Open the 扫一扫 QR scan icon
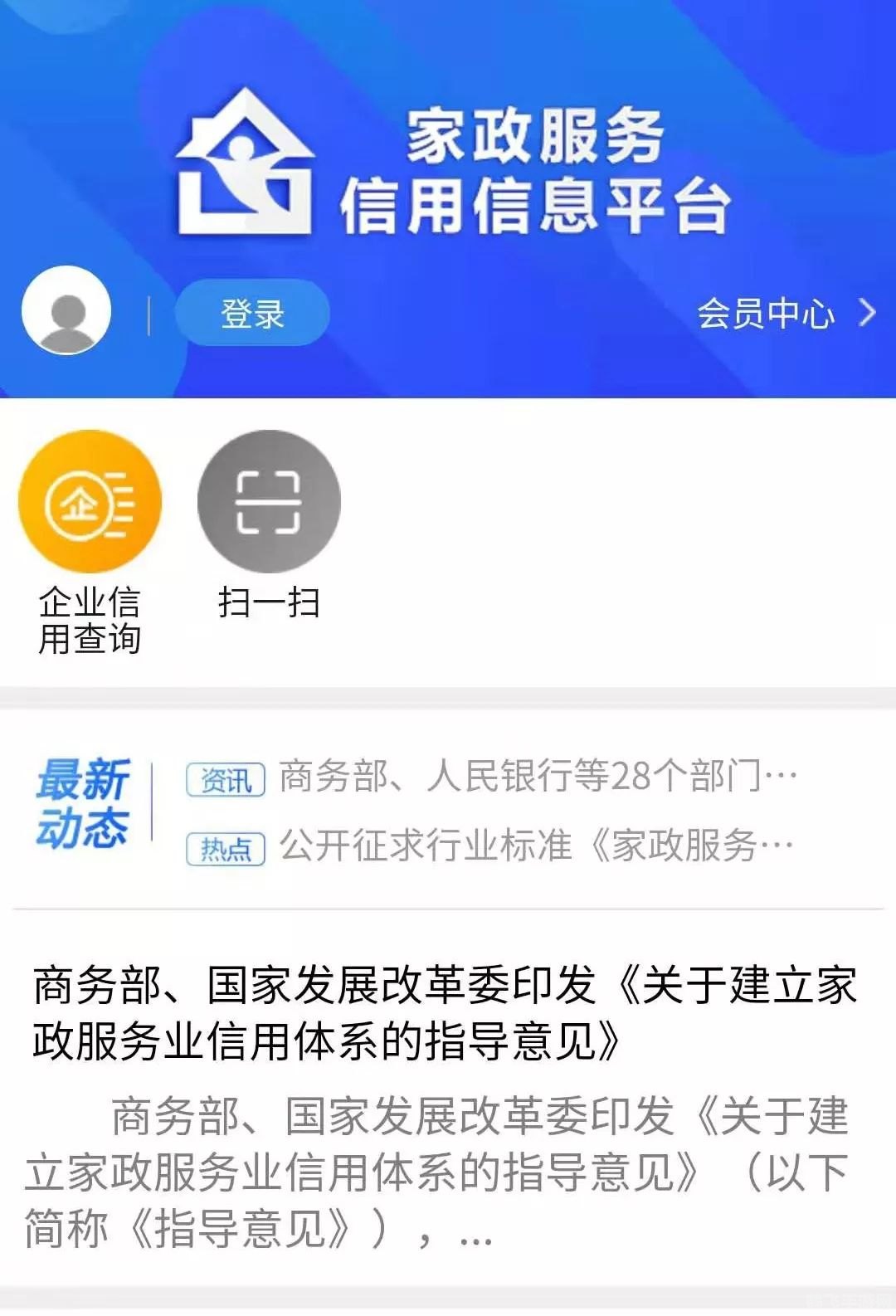This screenshot has height=1316, width=896. (x=267, y=502)
